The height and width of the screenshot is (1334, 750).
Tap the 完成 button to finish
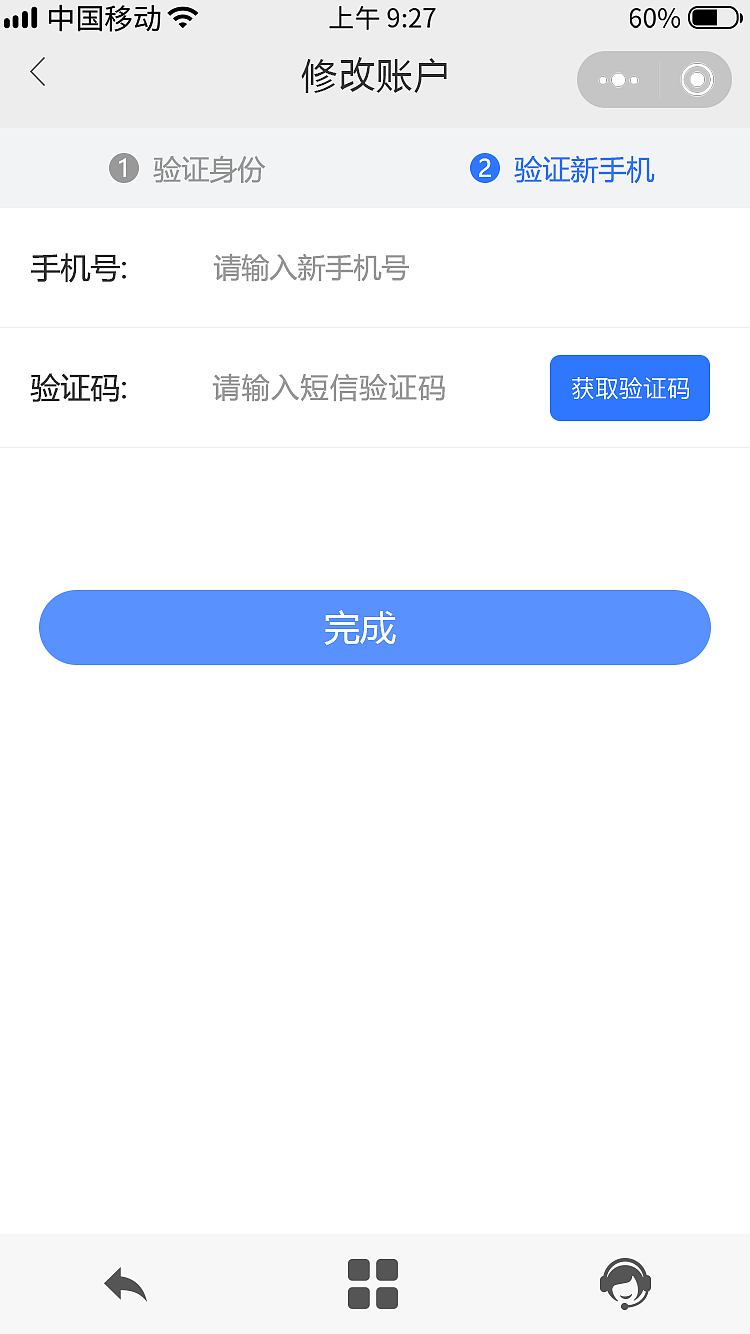[x=374, y=627]
